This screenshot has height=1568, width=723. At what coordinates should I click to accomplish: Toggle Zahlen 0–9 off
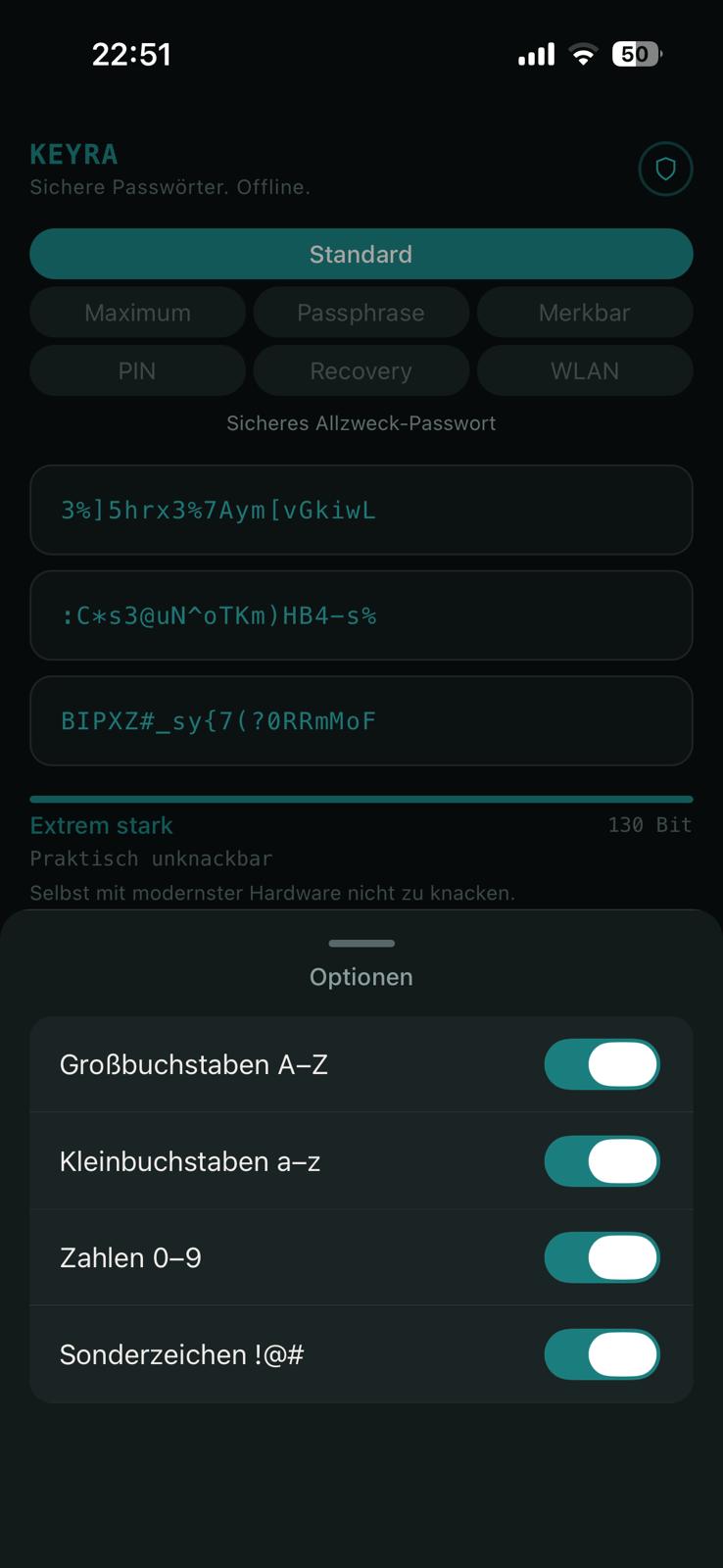coord(602,1257)
